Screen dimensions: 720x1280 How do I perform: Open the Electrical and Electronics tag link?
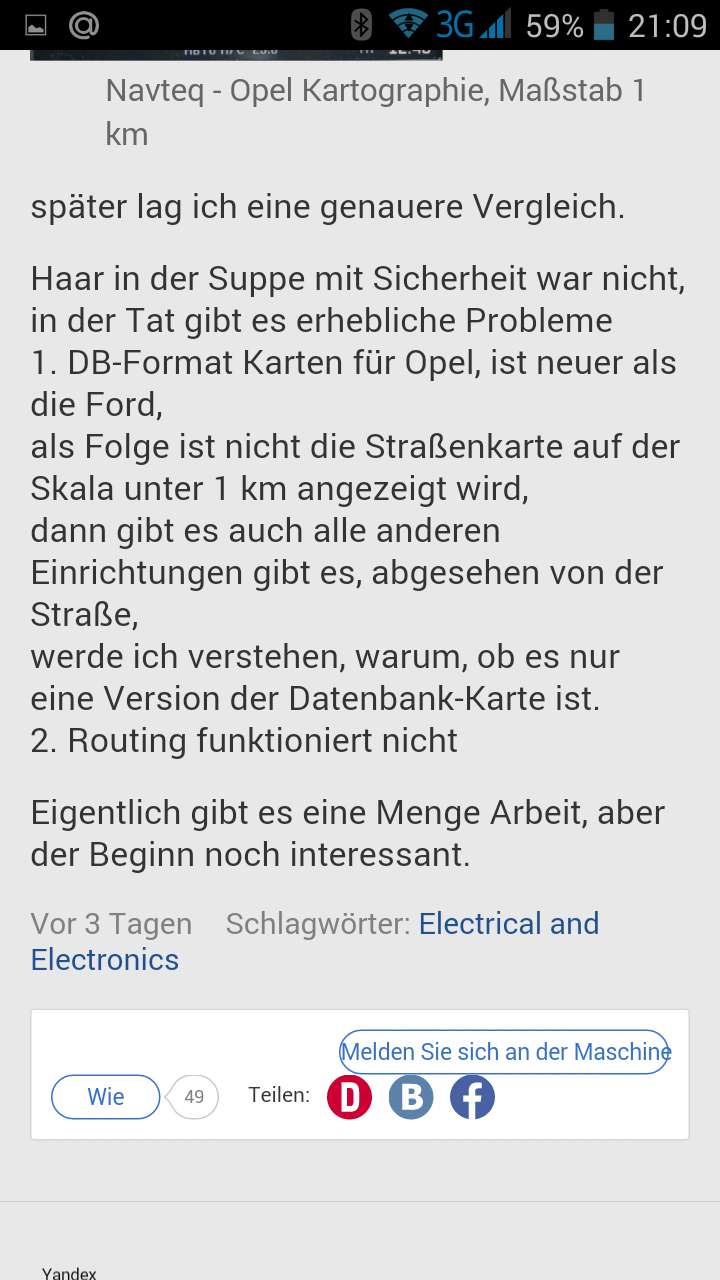(x=508, y=924)
